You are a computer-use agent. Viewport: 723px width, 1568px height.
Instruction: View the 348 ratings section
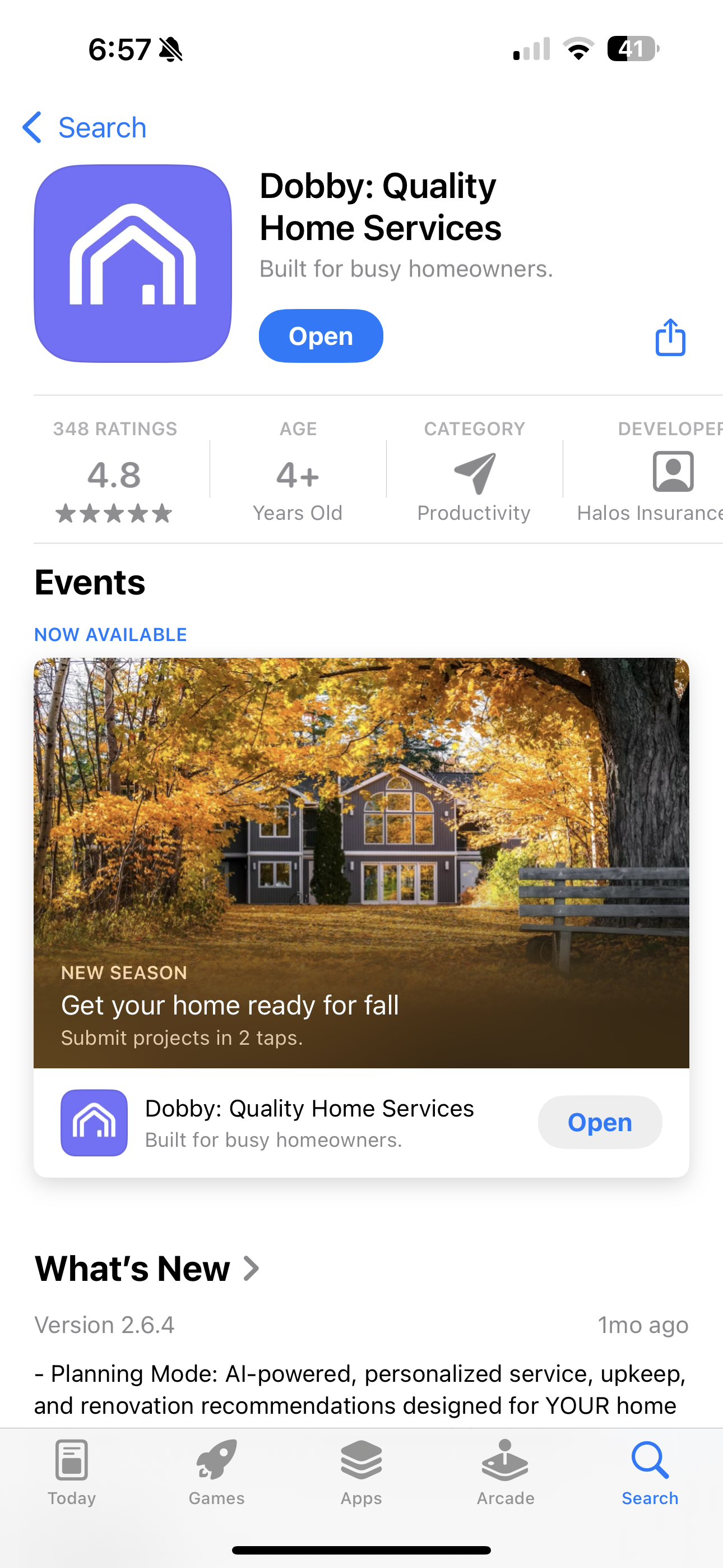click(114, 472)
